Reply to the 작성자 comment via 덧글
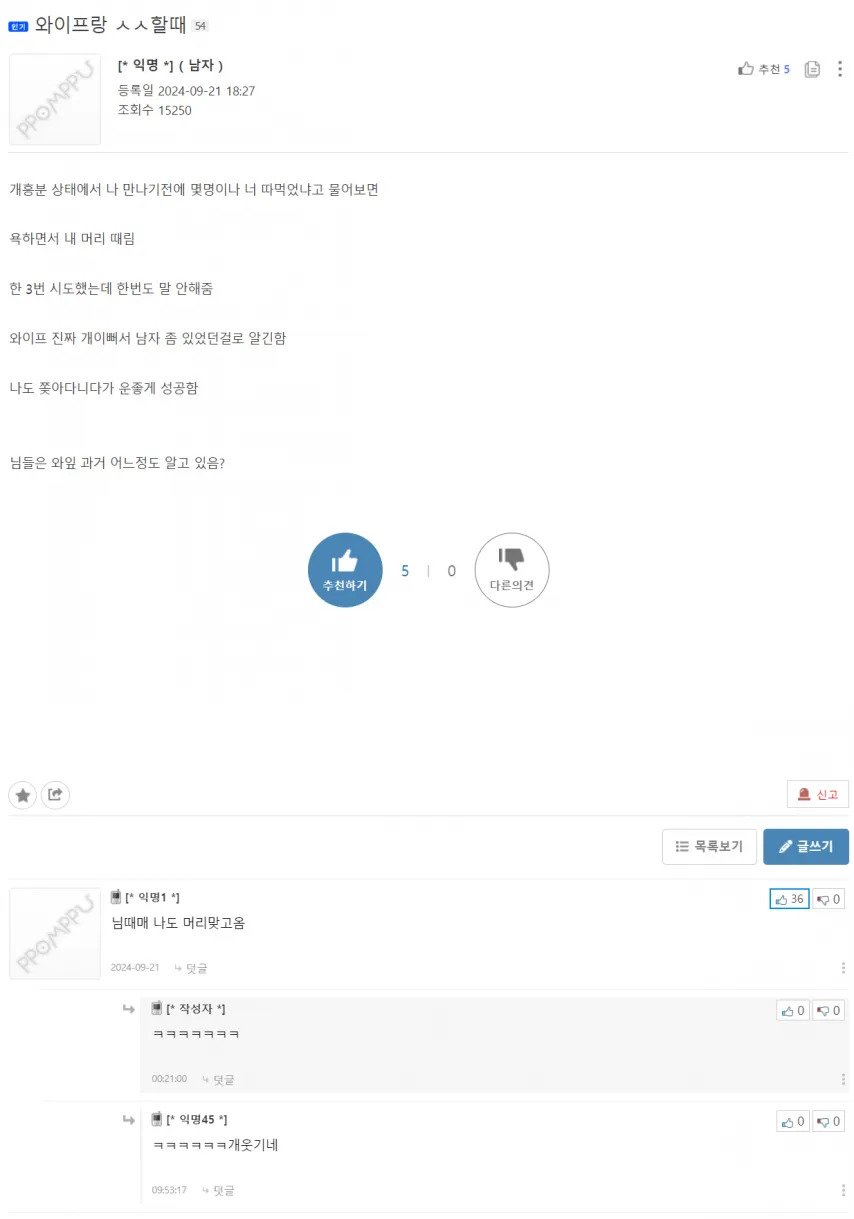854x1219 pixels. 218,1079
